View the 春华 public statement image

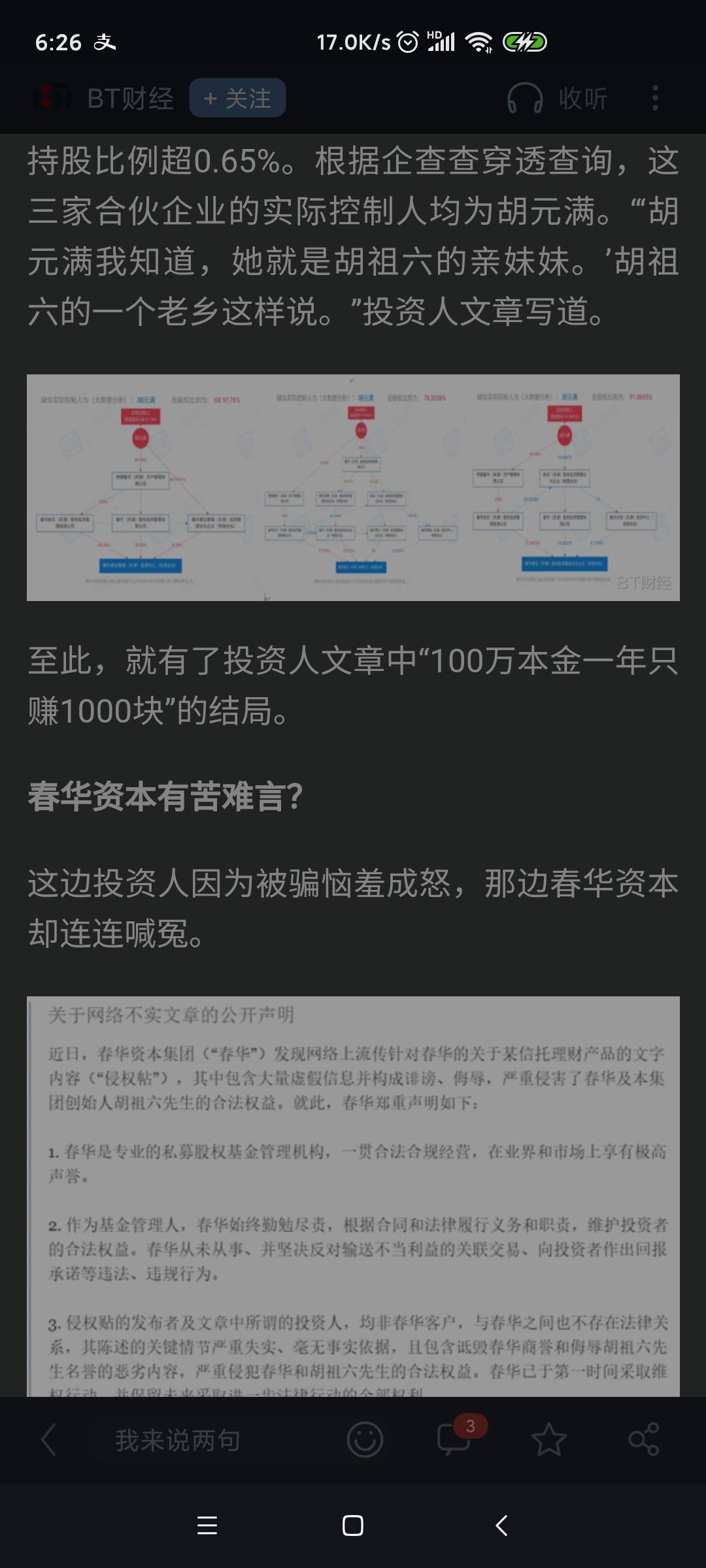pos(353,1196)
